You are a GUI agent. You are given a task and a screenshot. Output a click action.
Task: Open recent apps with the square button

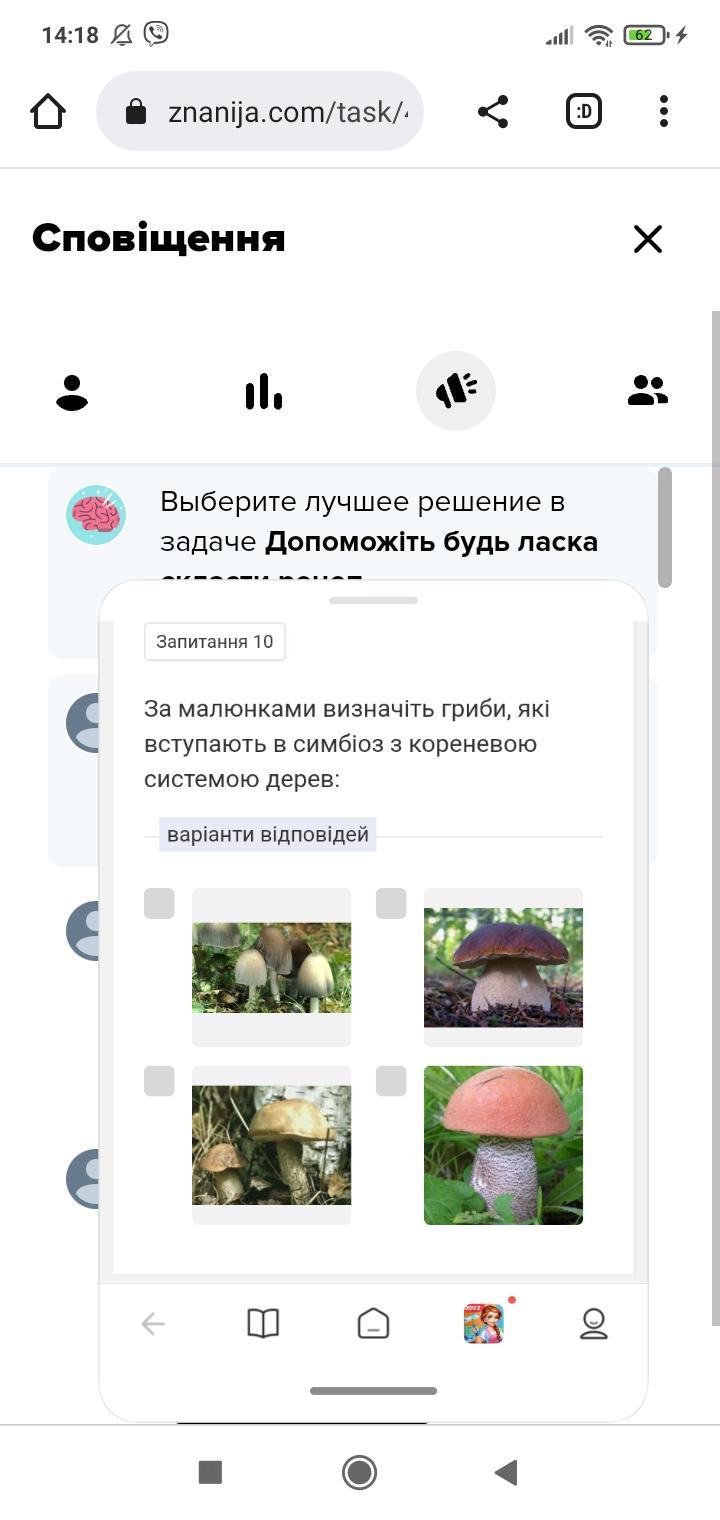click(210, 1472)
